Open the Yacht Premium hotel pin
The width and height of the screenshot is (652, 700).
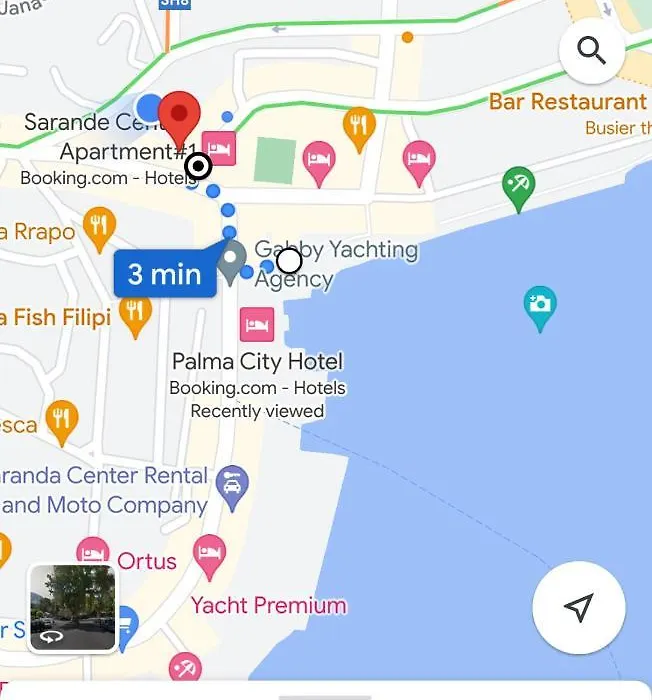point(209,555)
